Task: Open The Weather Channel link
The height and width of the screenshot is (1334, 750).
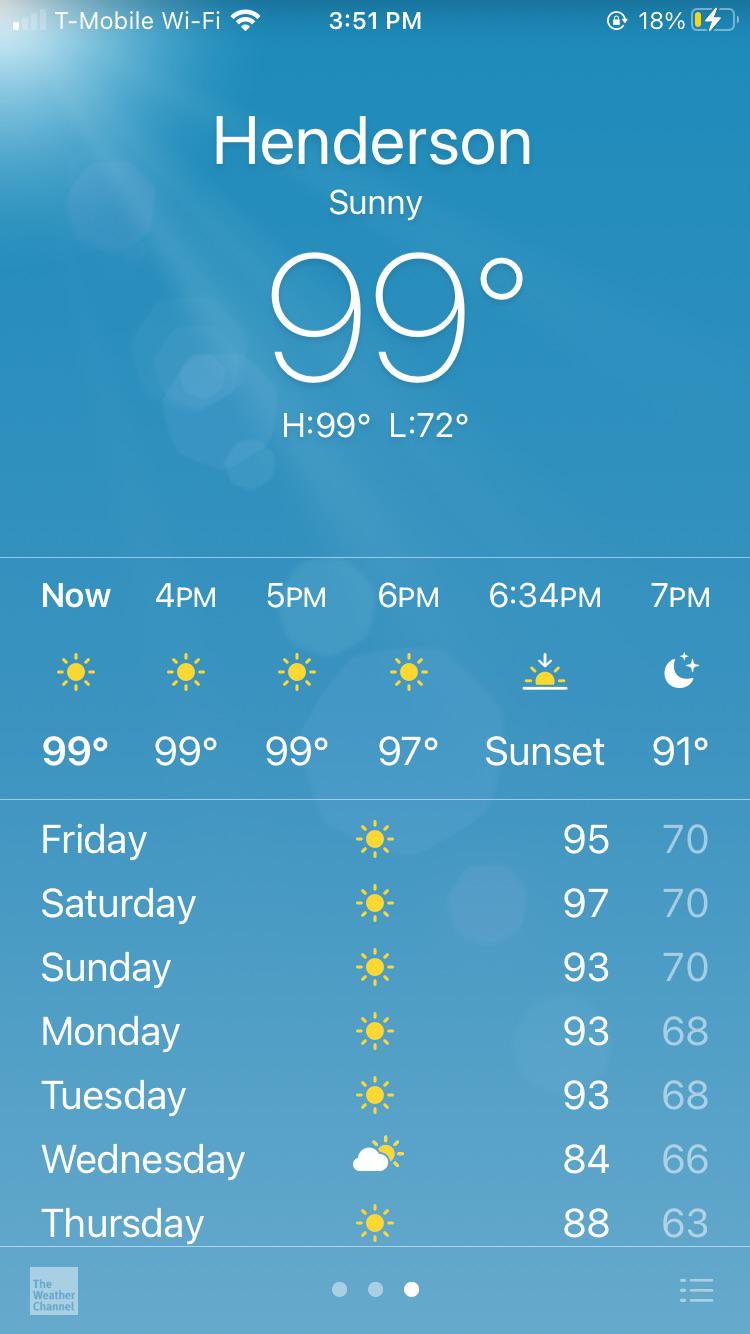Action: pyautogui.click(x=54, y=1291)
